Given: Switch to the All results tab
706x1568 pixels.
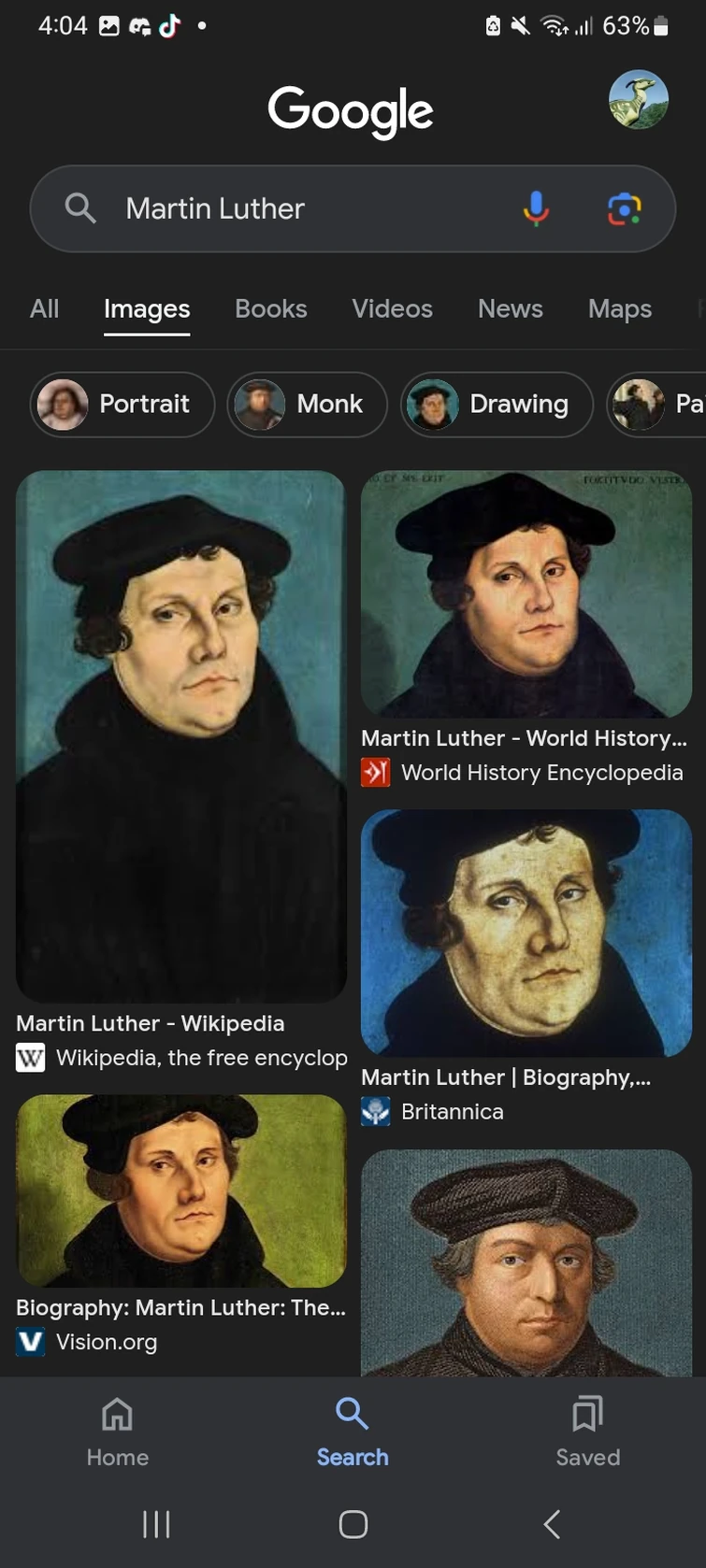Looking at the screenshot, I should tap(44, 309).
